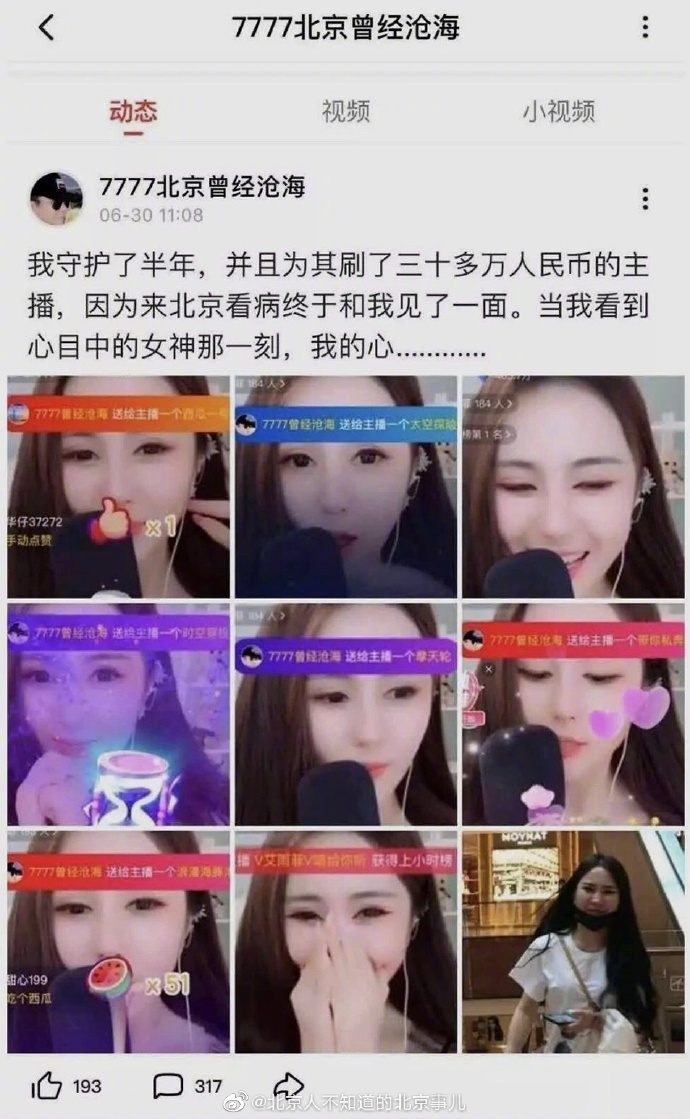Image resolution: width=690 pixels, height=1119 pixels.
Task: Open the post's three-dot options menu
Action: click(x=645, y=199)
